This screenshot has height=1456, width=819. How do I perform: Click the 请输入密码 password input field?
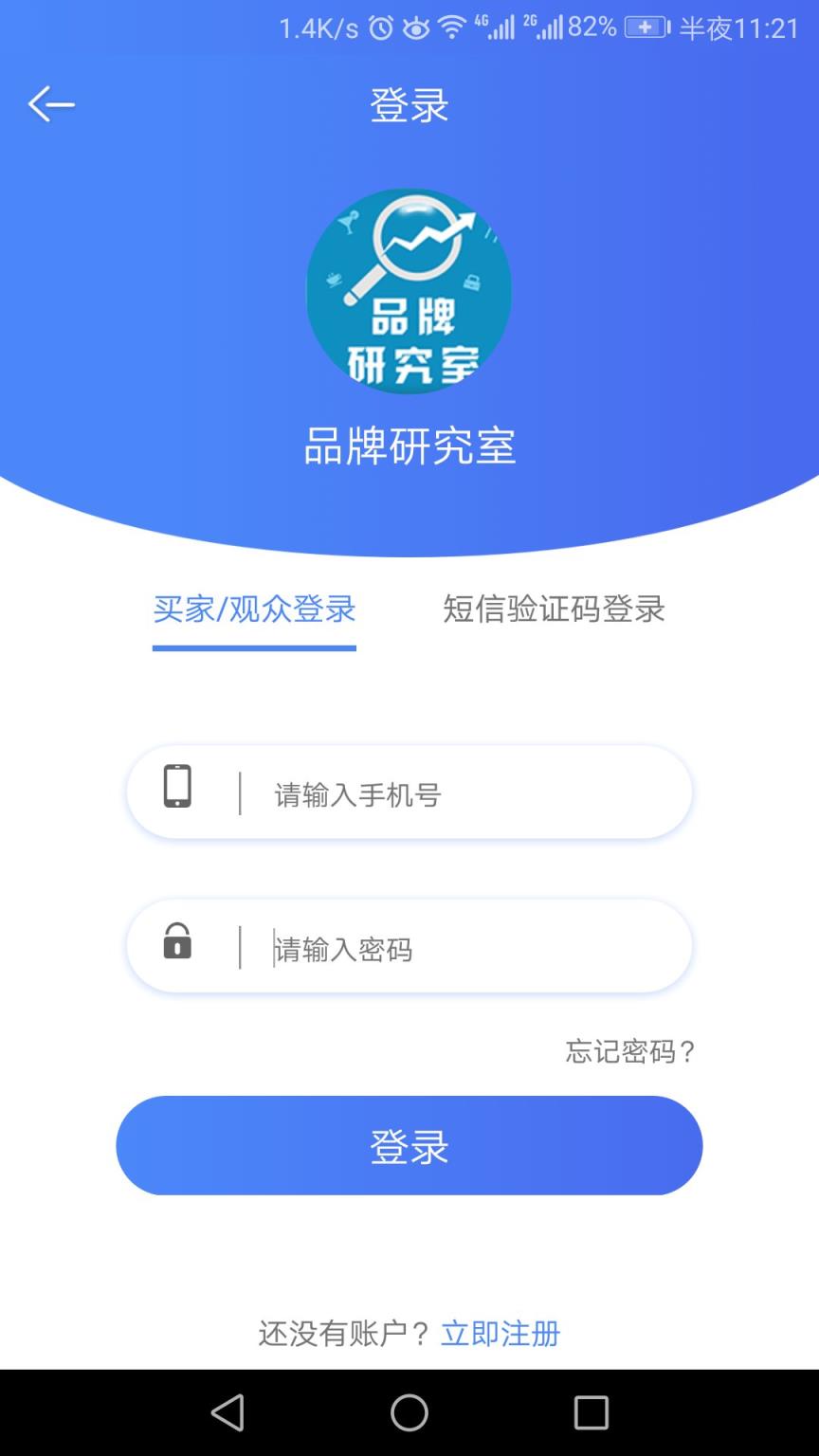(x=408, y=946)
